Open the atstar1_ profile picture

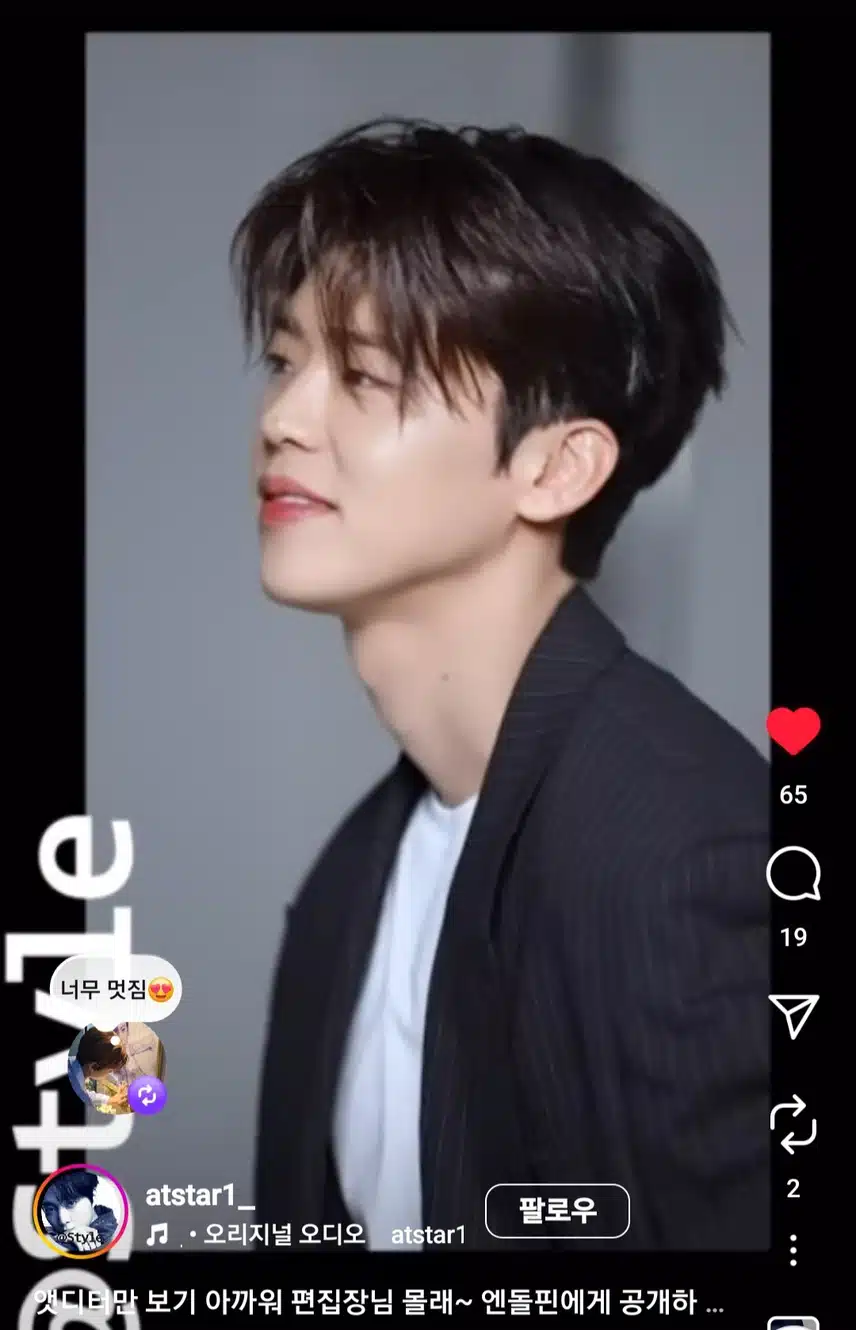(x=80, y=1211)
